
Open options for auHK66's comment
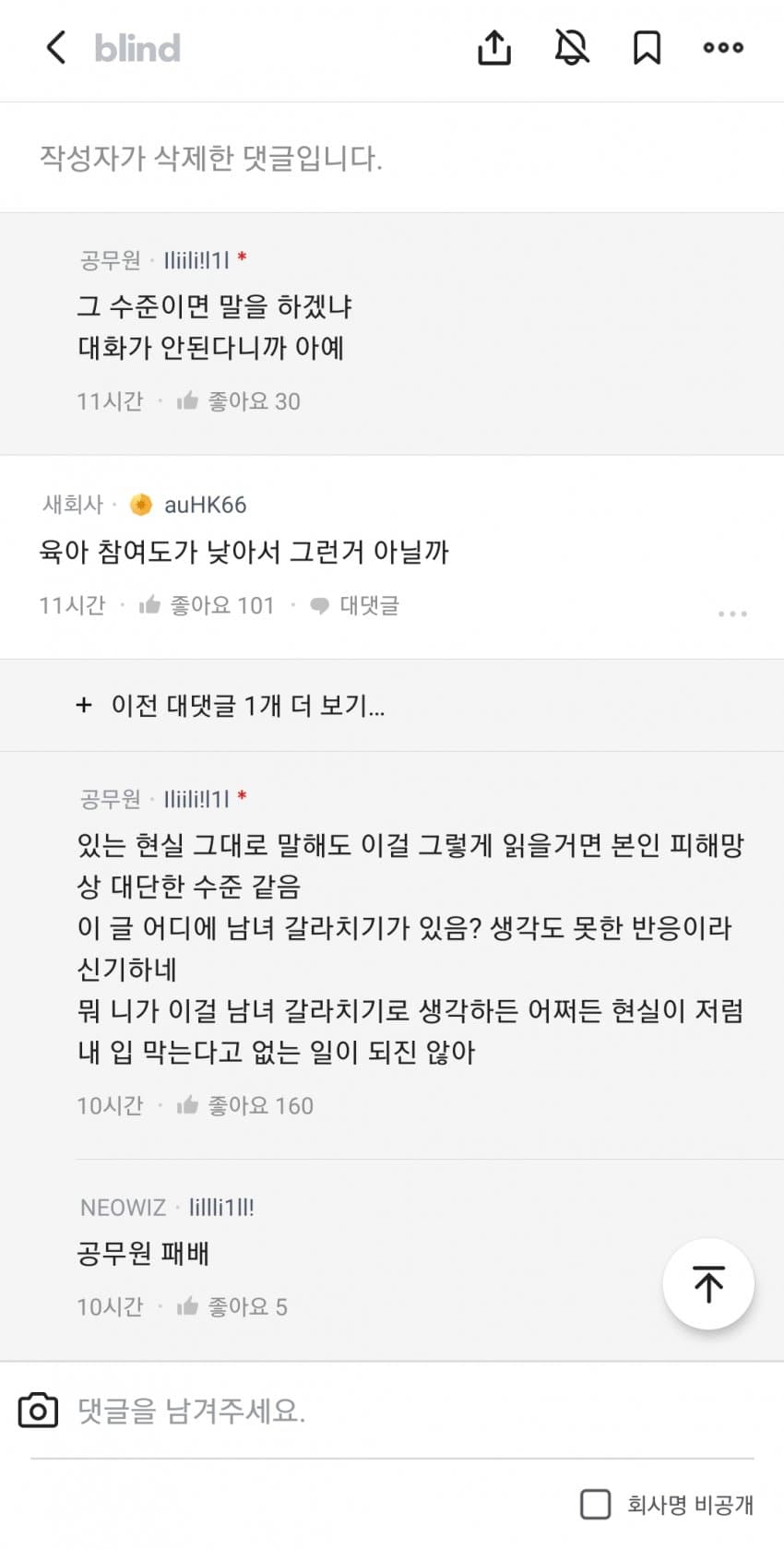(x=732, y=614)
